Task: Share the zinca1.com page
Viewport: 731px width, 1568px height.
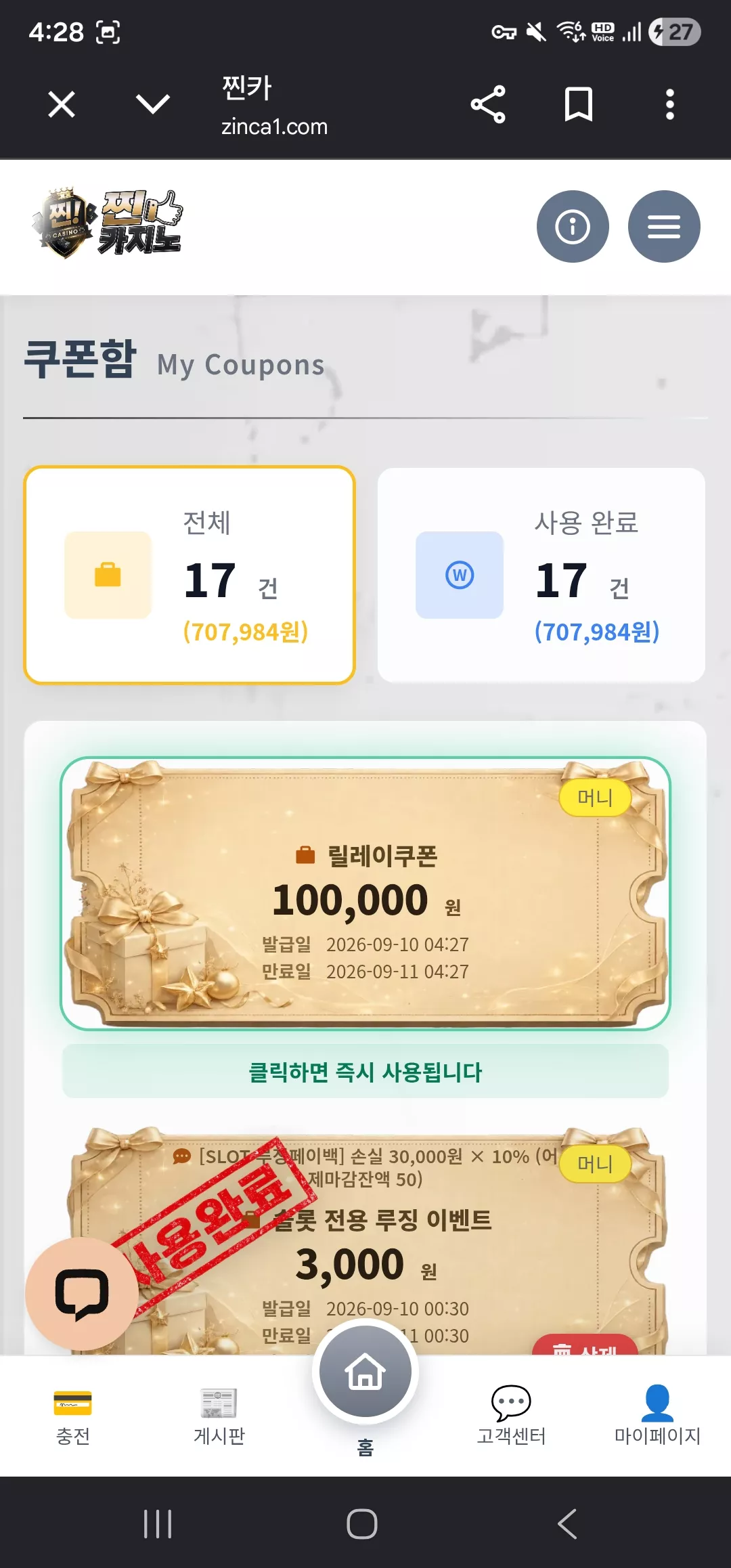Action: (x=488, y=104)
